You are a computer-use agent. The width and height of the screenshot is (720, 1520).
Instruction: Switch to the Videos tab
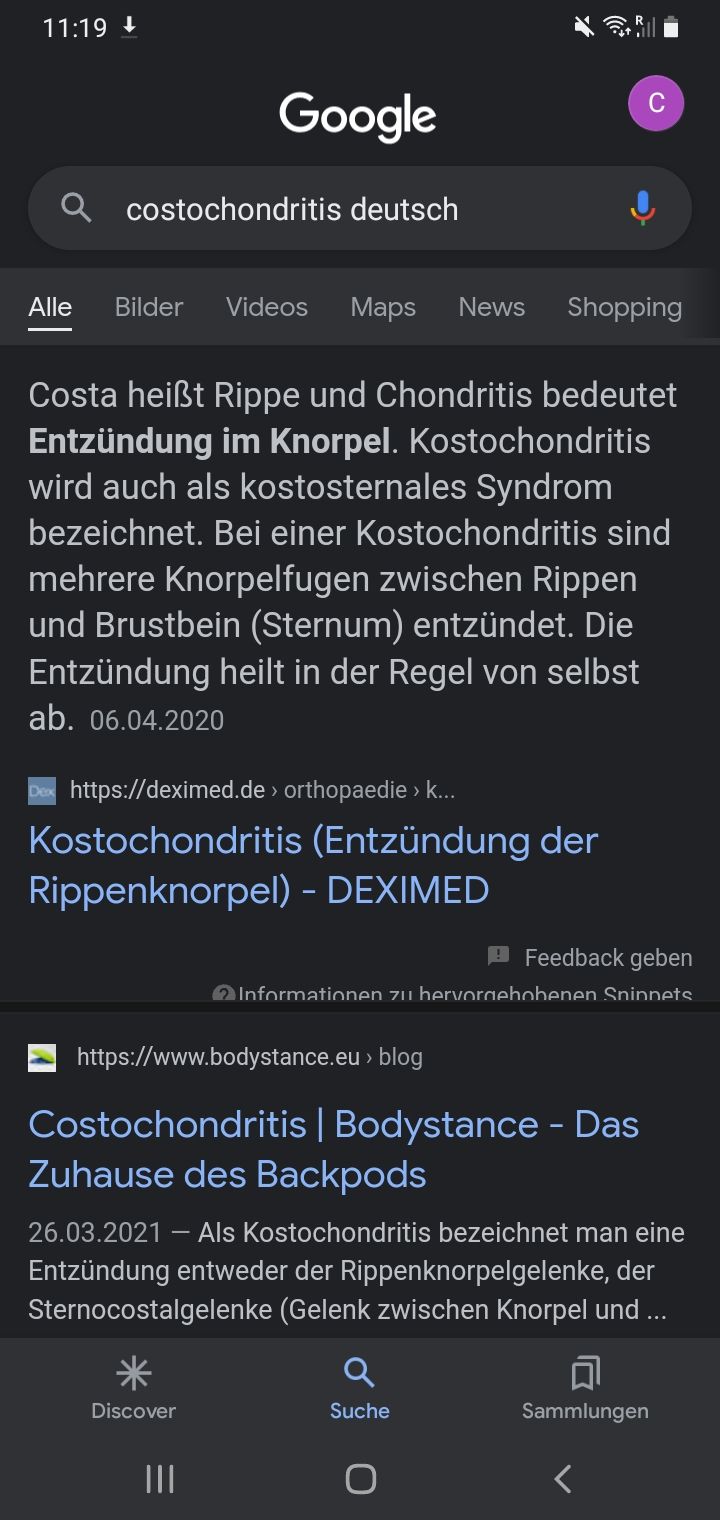pos(267,307)
